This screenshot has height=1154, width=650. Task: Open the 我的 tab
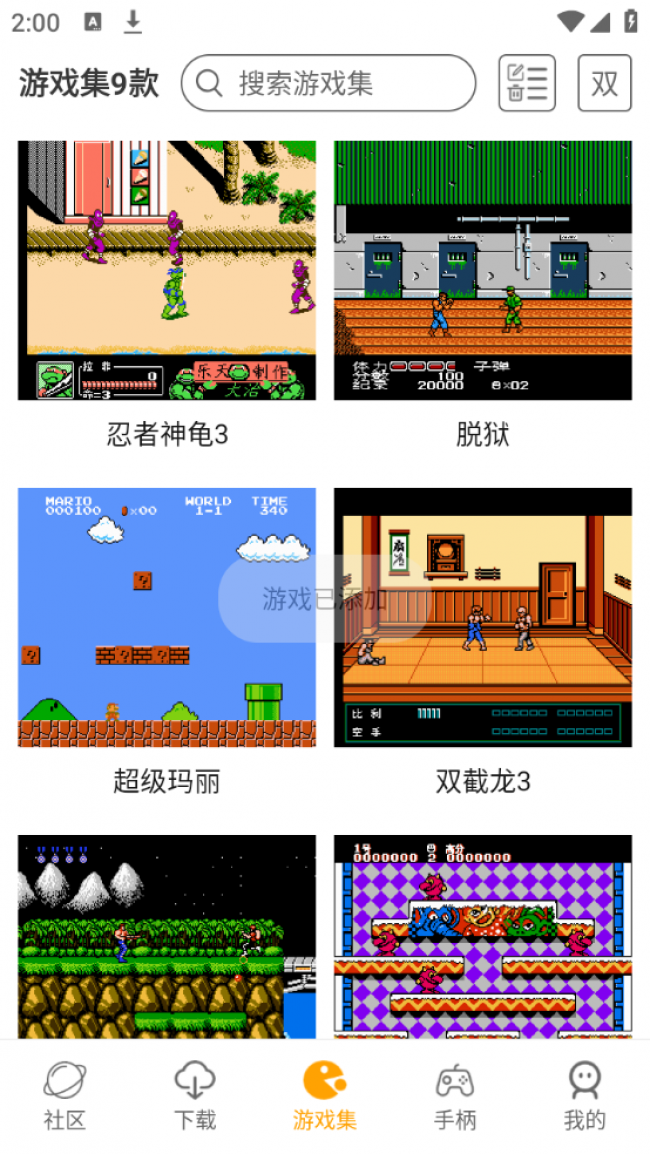click(x=585, y=1096)
